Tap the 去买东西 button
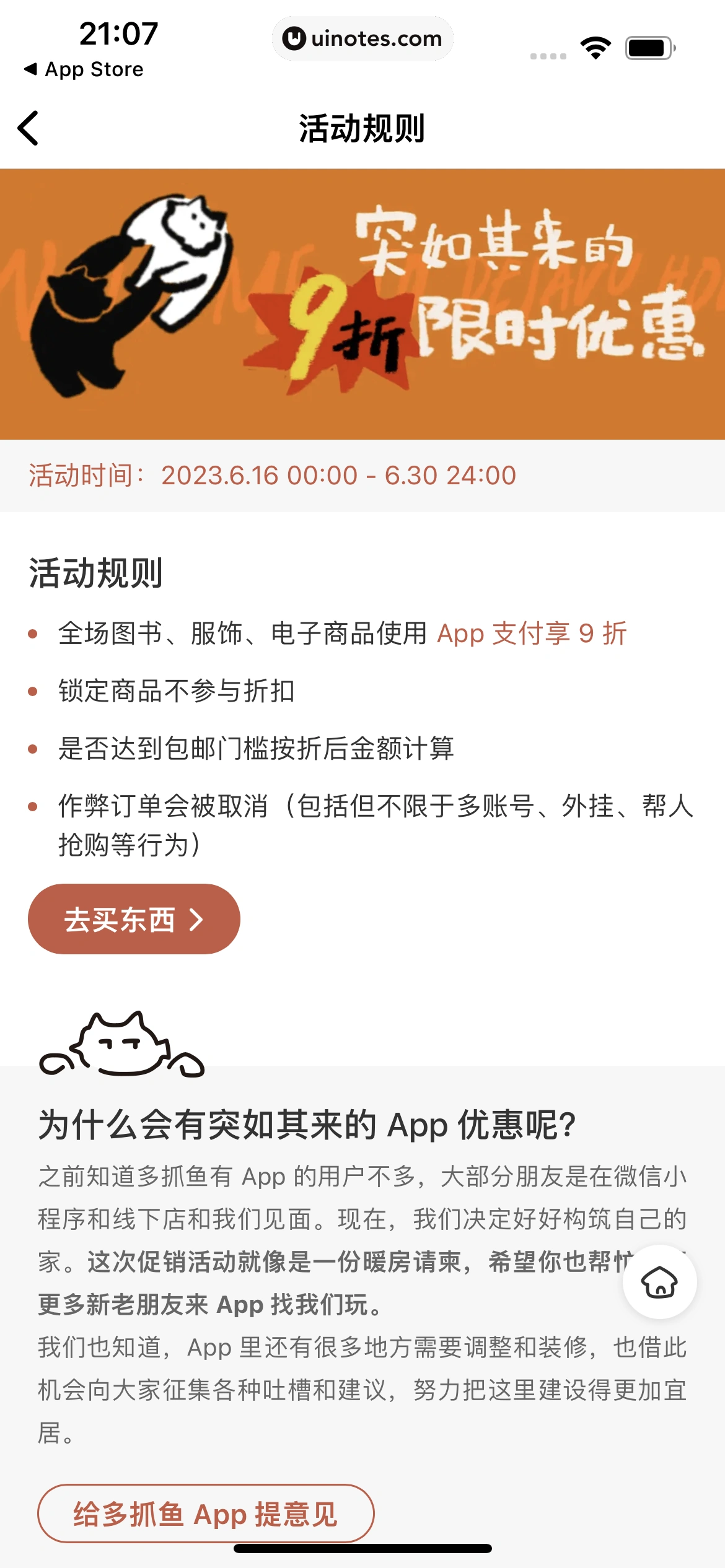Screen dimensions: 725x1568 click(134, 919)
